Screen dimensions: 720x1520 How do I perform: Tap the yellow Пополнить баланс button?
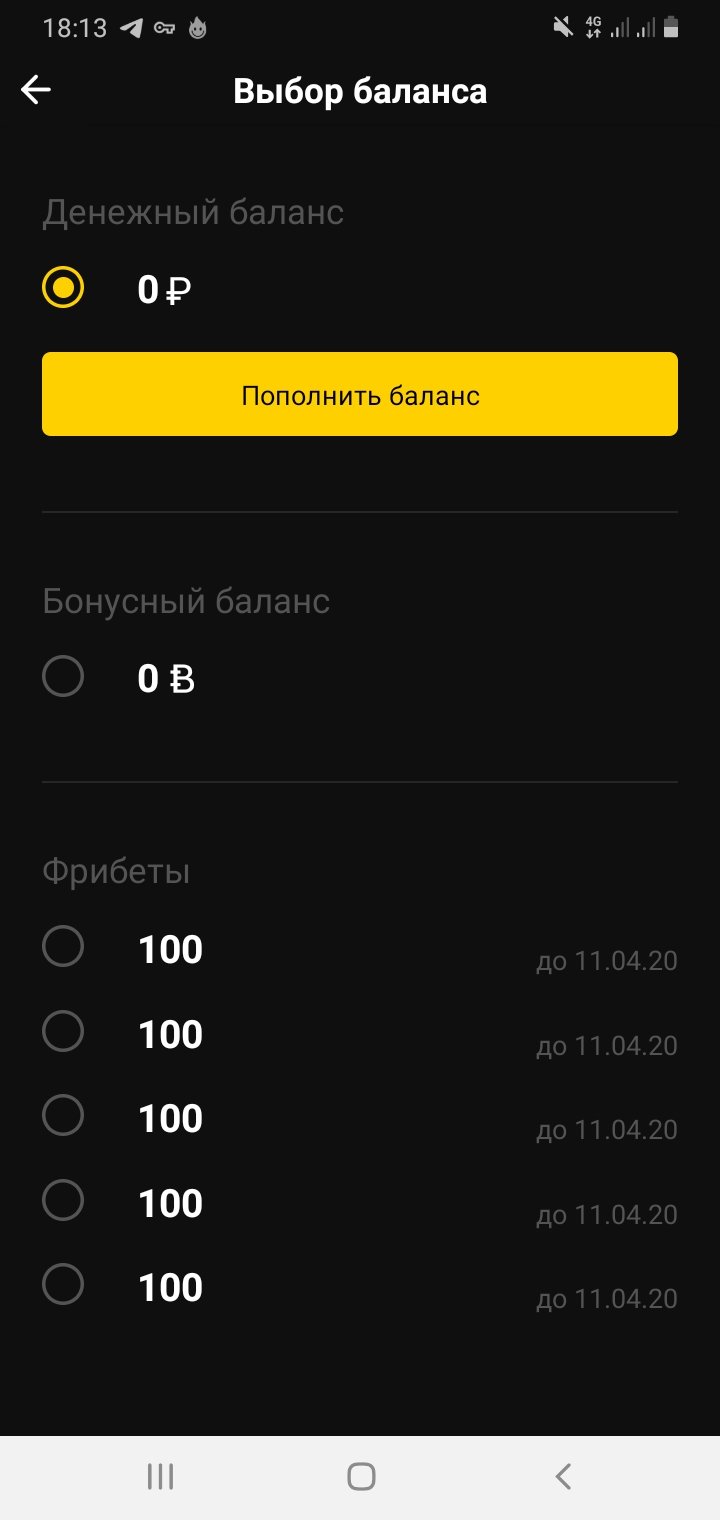360,394
